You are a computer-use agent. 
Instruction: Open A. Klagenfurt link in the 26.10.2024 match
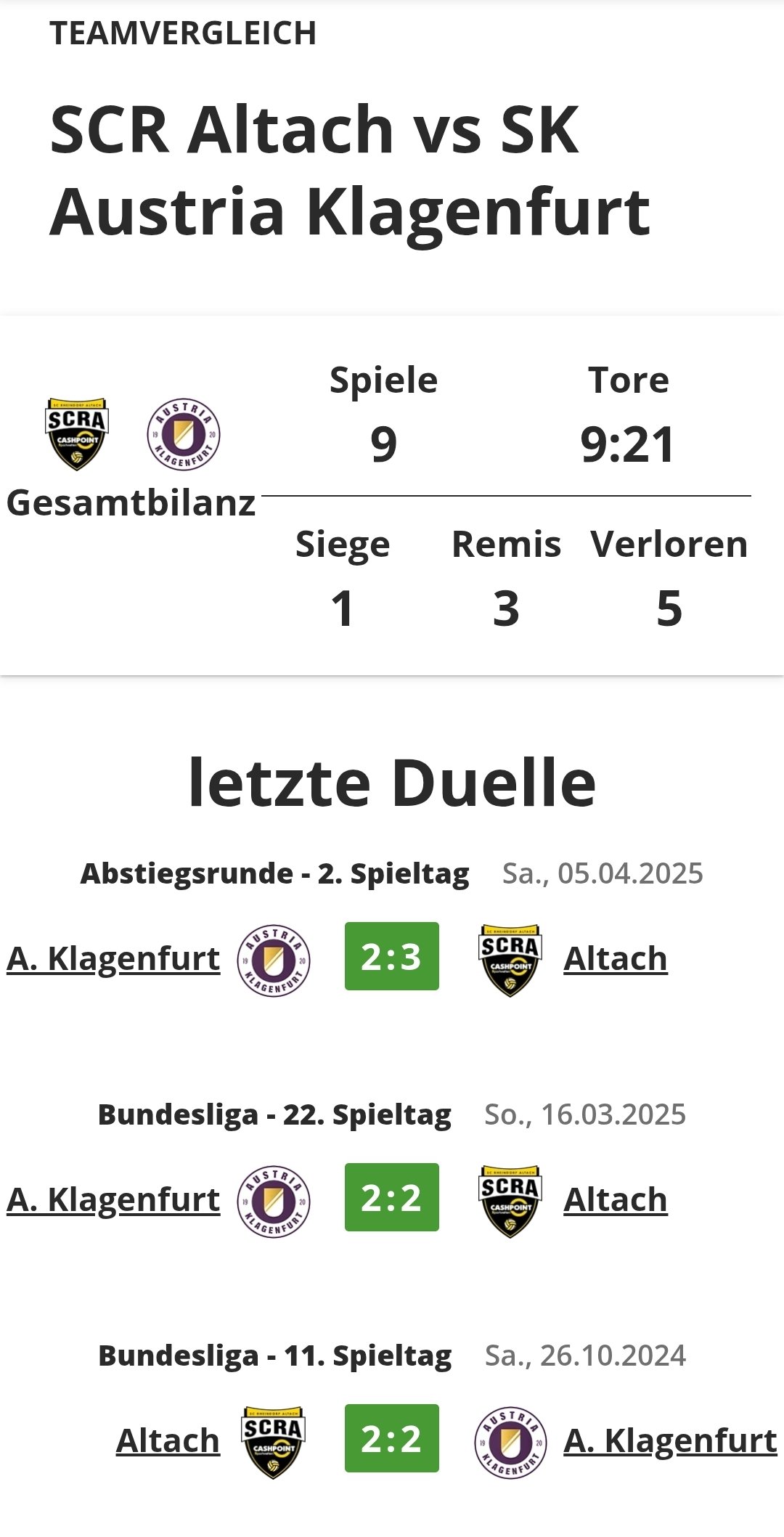click(671, 1440)
